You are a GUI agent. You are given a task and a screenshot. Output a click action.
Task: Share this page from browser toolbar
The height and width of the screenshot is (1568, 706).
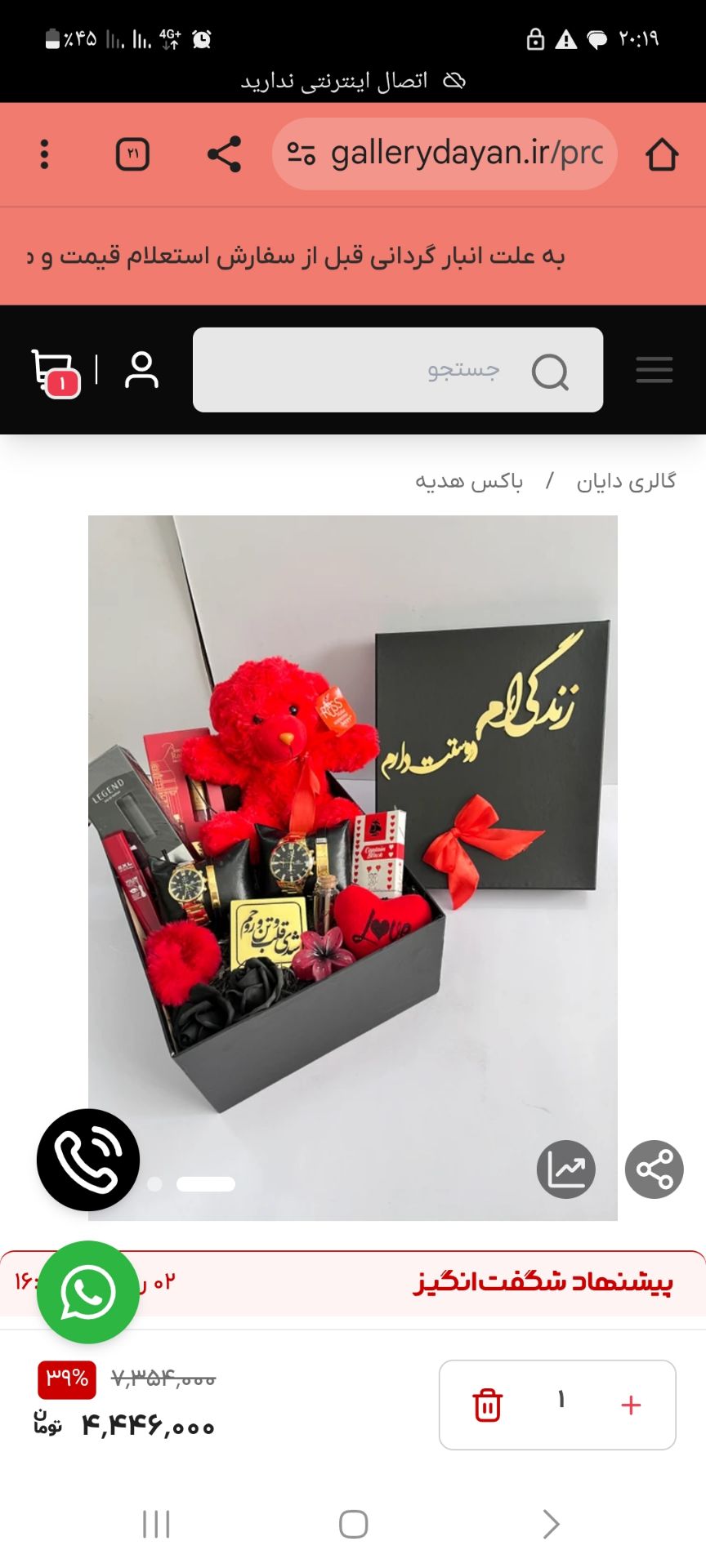pos(224,154)
